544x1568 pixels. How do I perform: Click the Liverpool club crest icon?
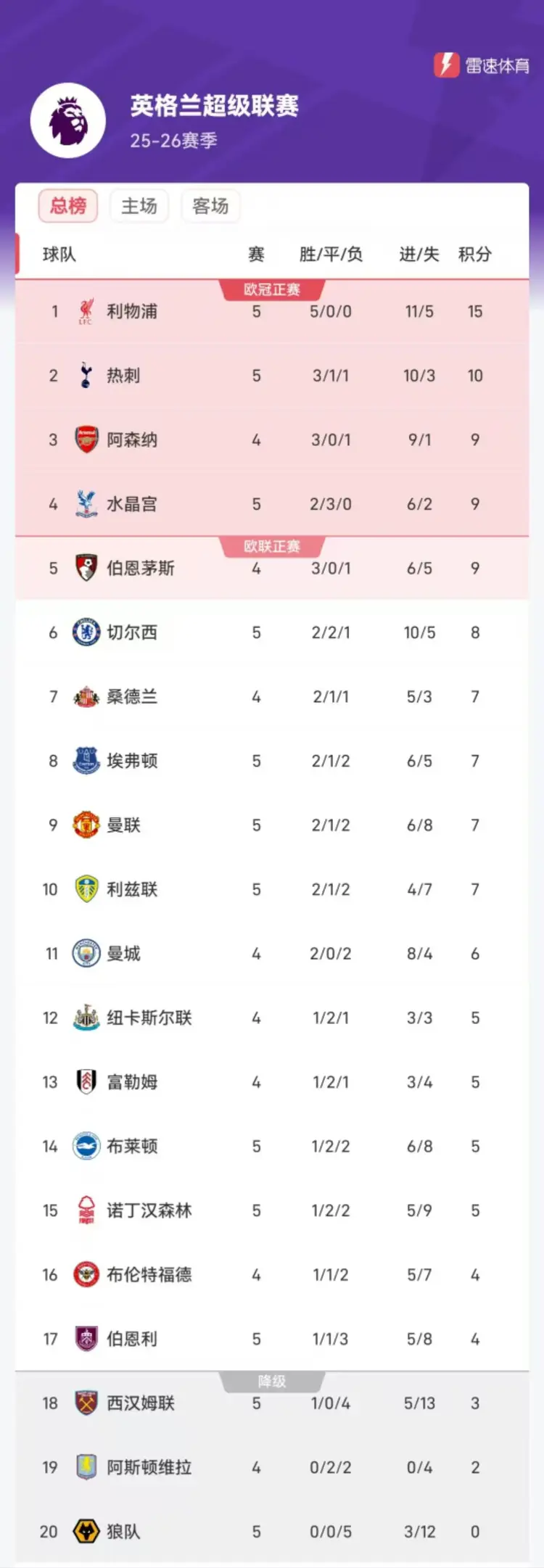(x=85, y=311)
